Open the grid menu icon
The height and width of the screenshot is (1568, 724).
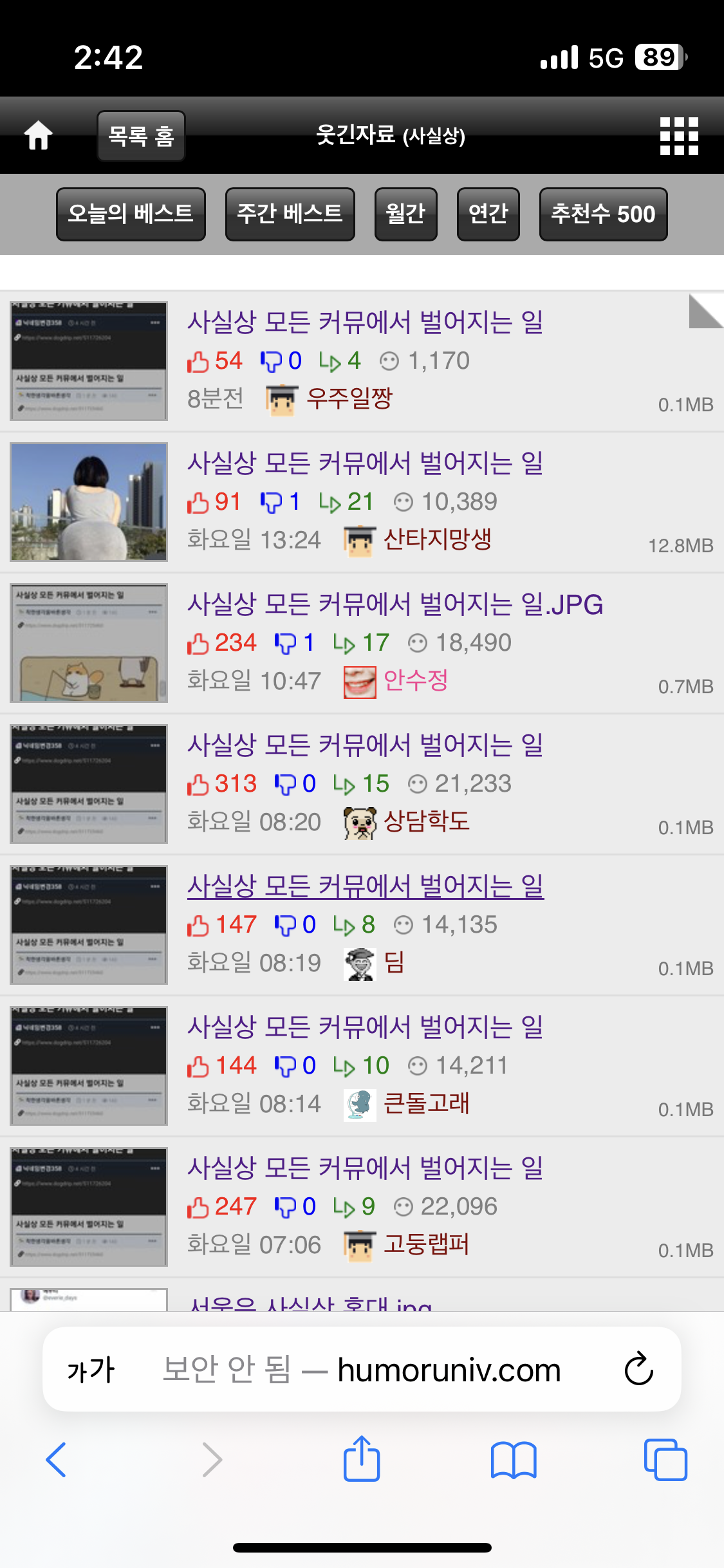coord(679,136)
